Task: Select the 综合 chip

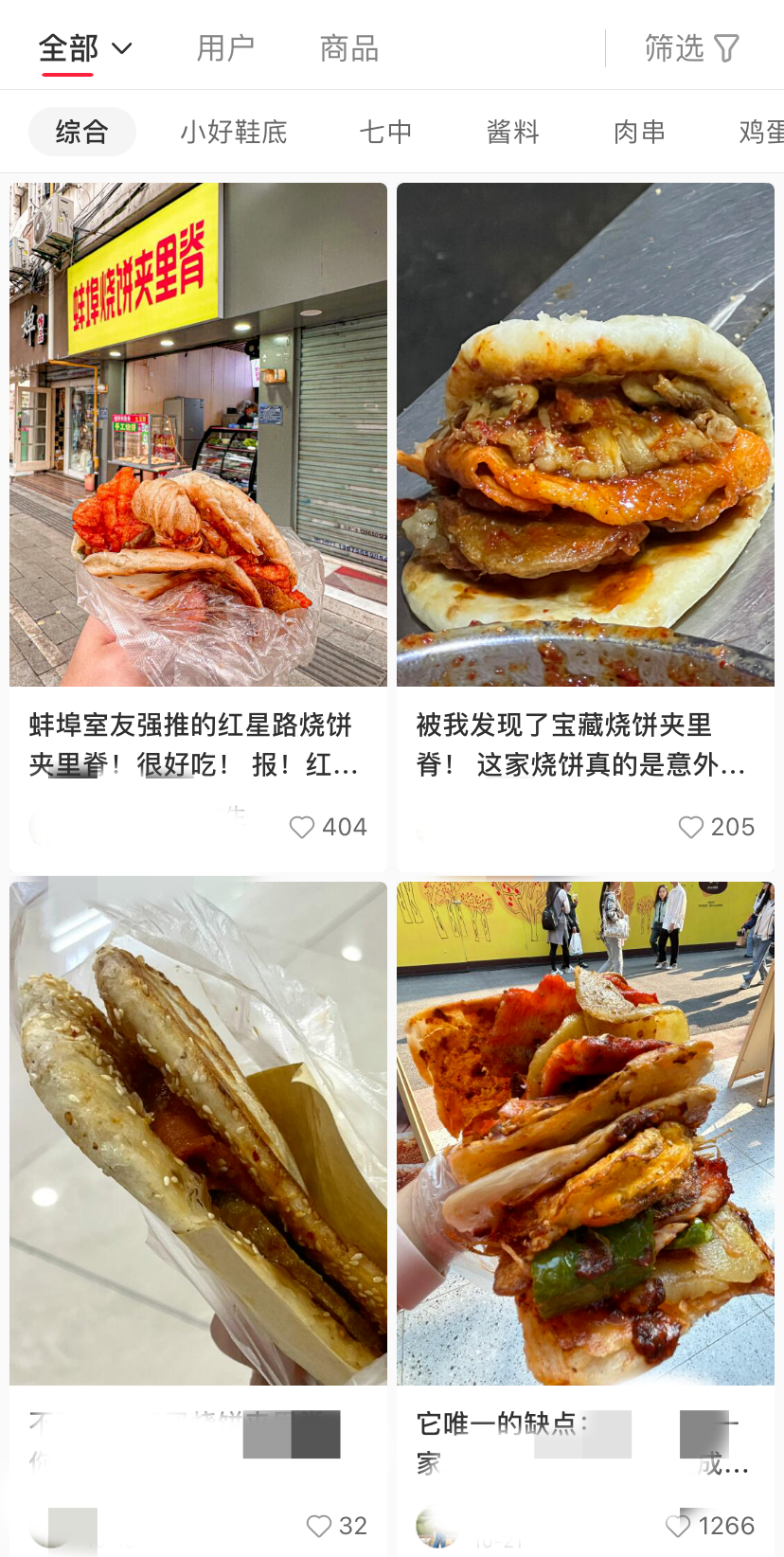Action: pyautogui.click(x=81, y=132)
